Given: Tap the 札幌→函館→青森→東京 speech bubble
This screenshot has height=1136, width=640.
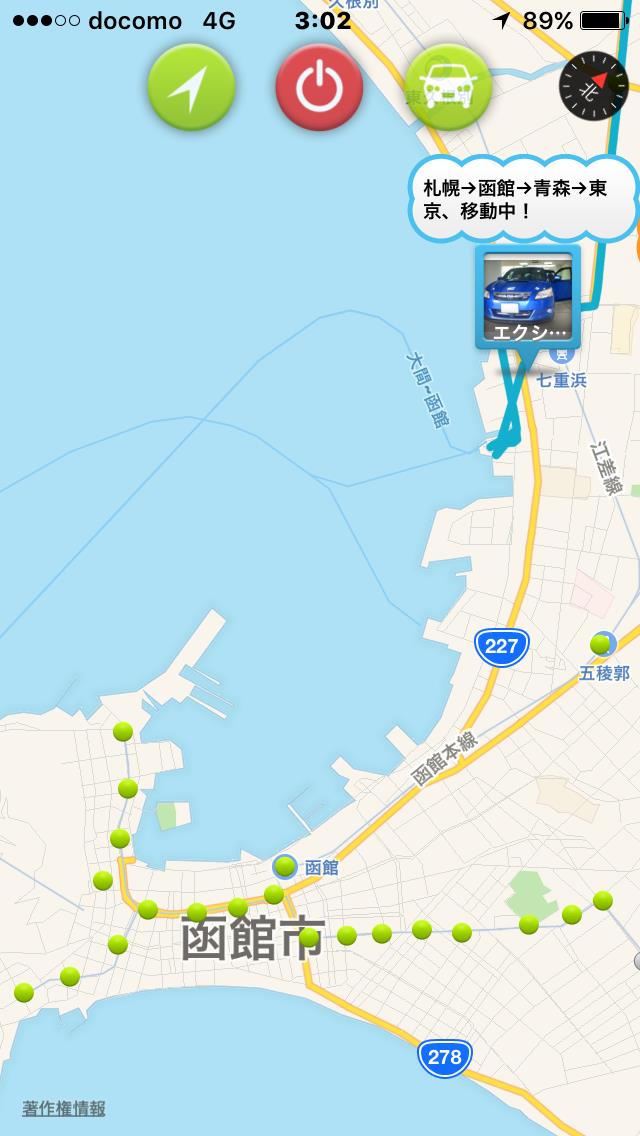Looking at the screenshot, I should [x=522, y=200].
